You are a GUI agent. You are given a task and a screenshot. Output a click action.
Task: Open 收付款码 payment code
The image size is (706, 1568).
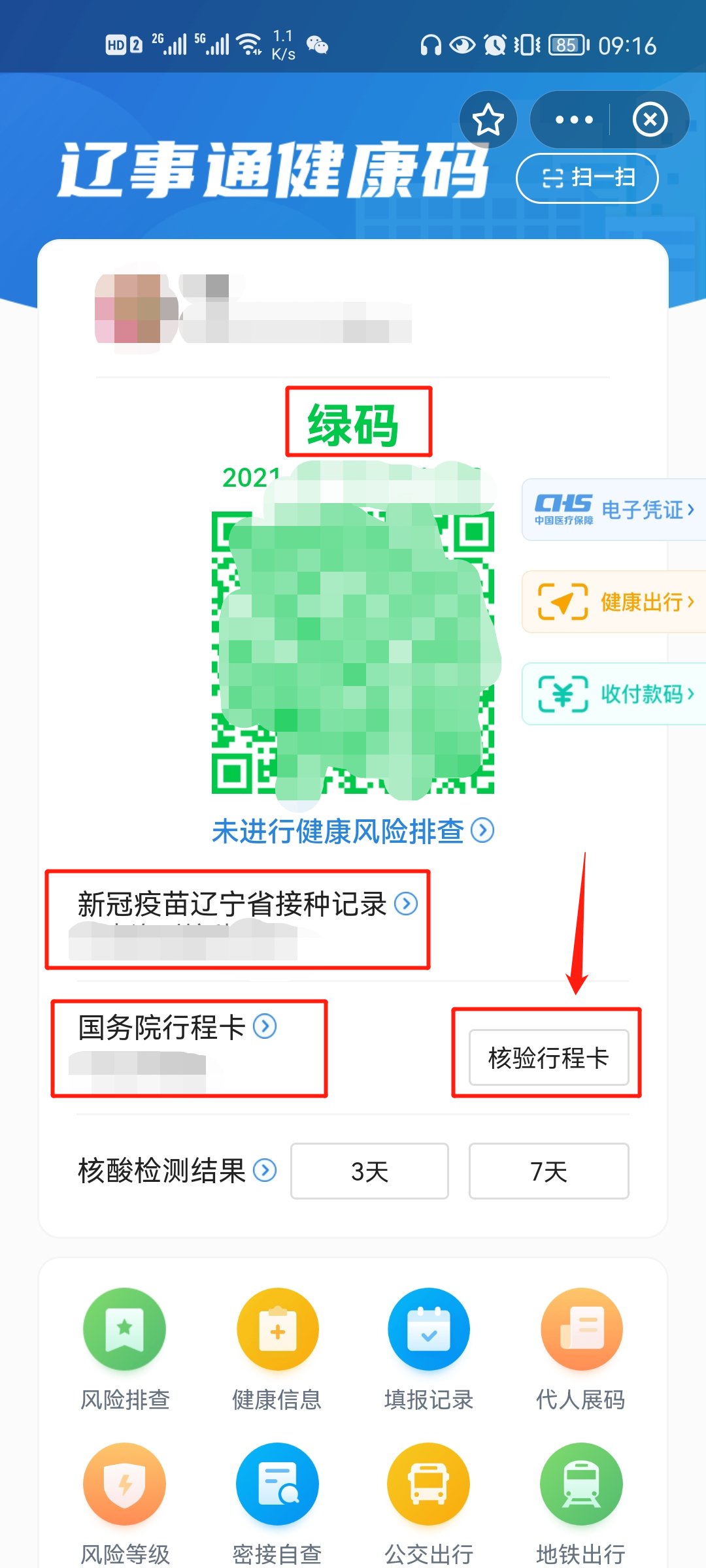pos(614,694)
